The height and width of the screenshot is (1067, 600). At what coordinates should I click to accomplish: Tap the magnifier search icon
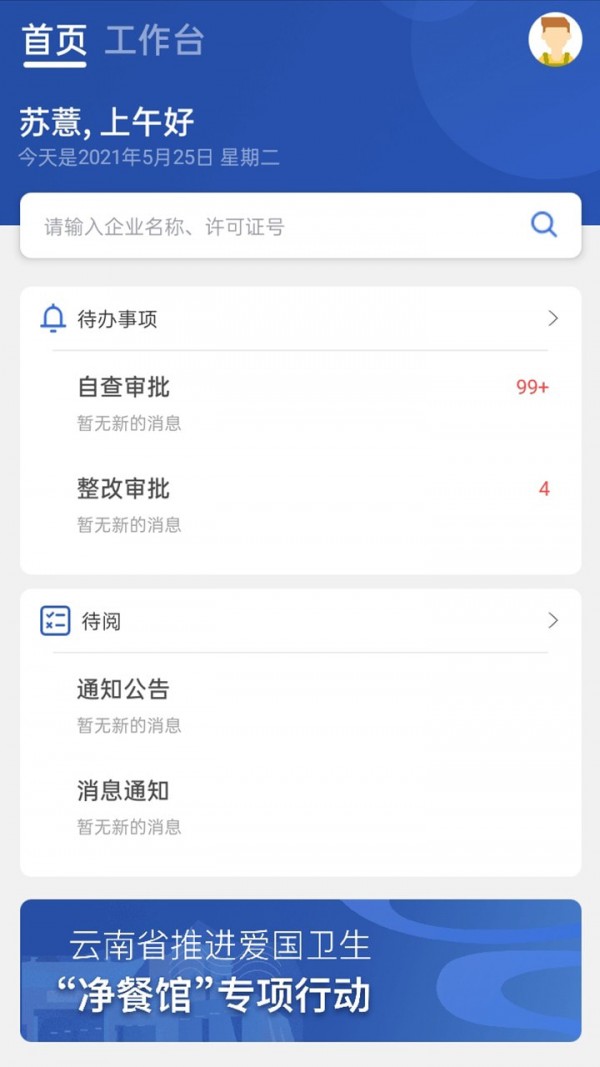point(544,225)
